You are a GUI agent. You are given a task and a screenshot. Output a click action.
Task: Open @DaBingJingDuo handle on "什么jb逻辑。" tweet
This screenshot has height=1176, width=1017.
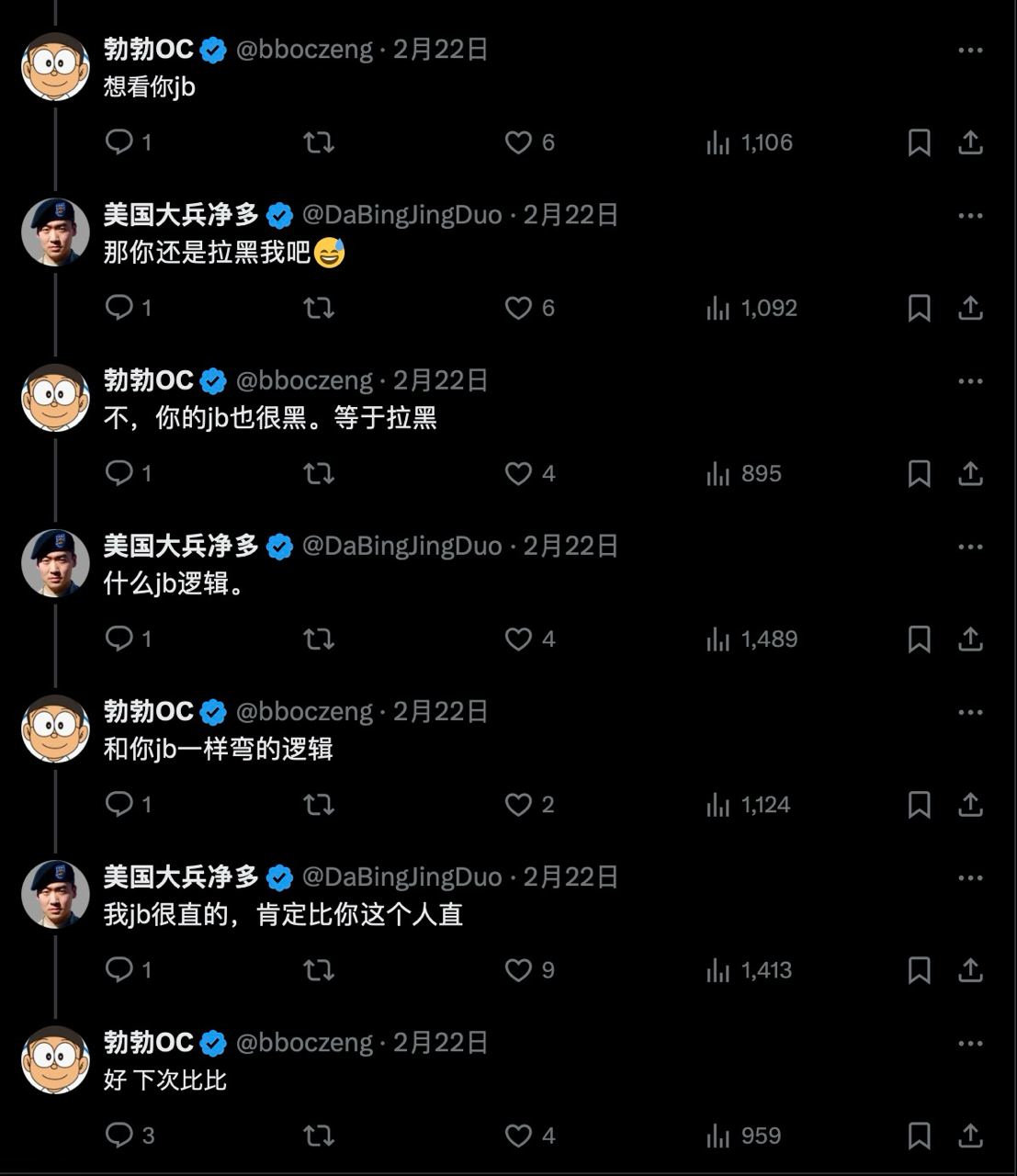click(x=401, y=546)
